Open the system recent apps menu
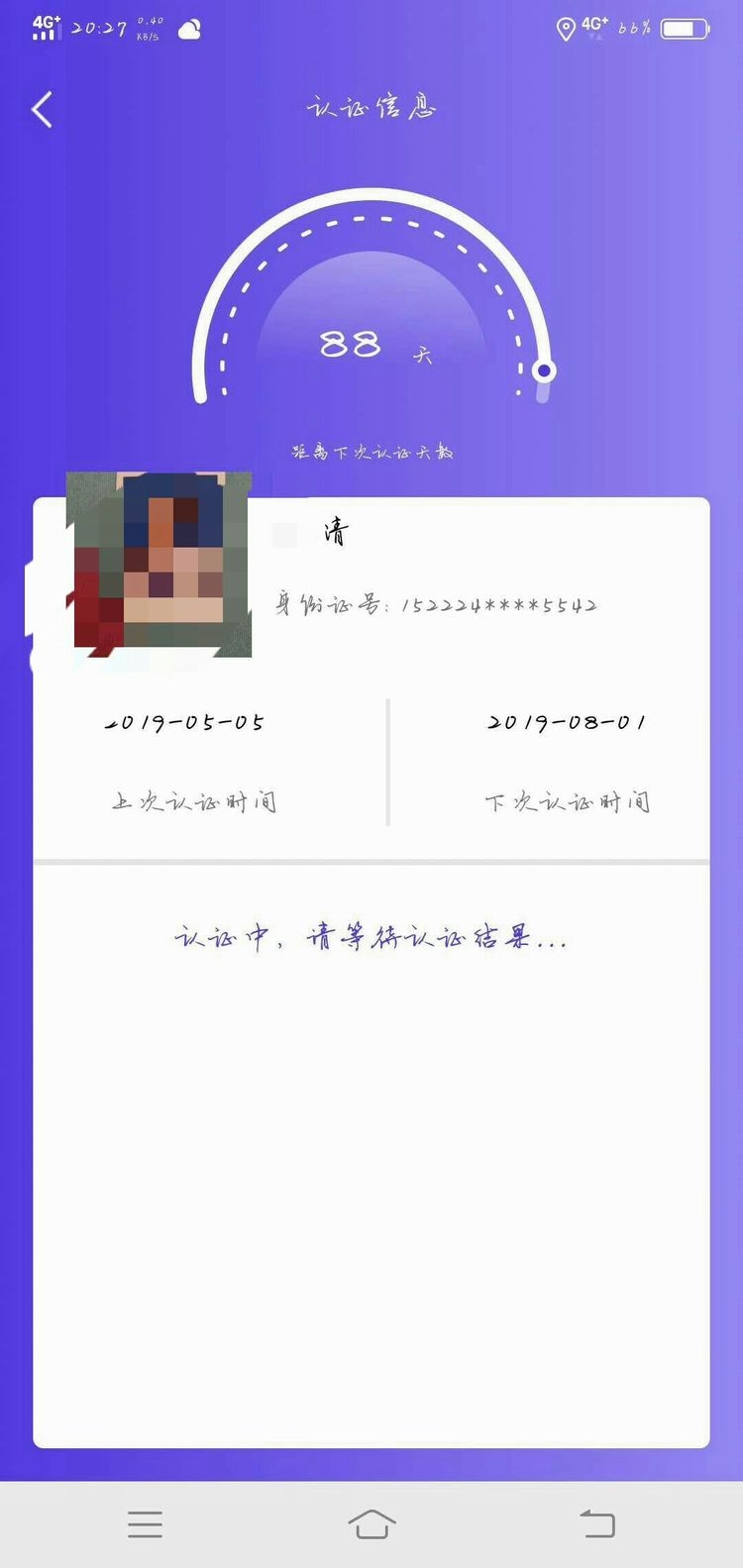The height and width of the screenshot is (1568, 743). (145, 1523)
